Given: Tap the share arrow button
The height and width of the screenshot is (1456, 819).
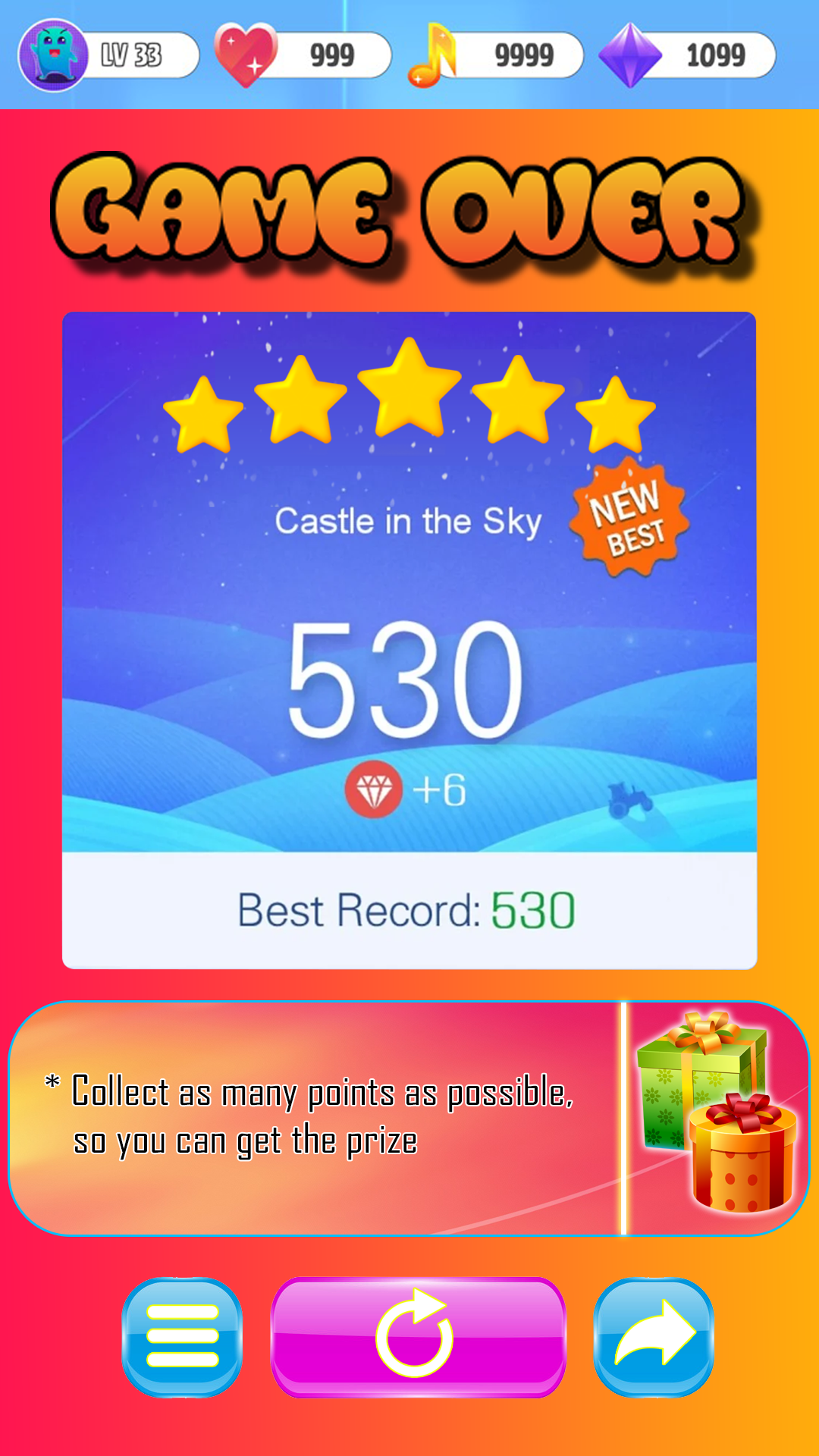Looking at the screenshot, I should pos(654,1337).
